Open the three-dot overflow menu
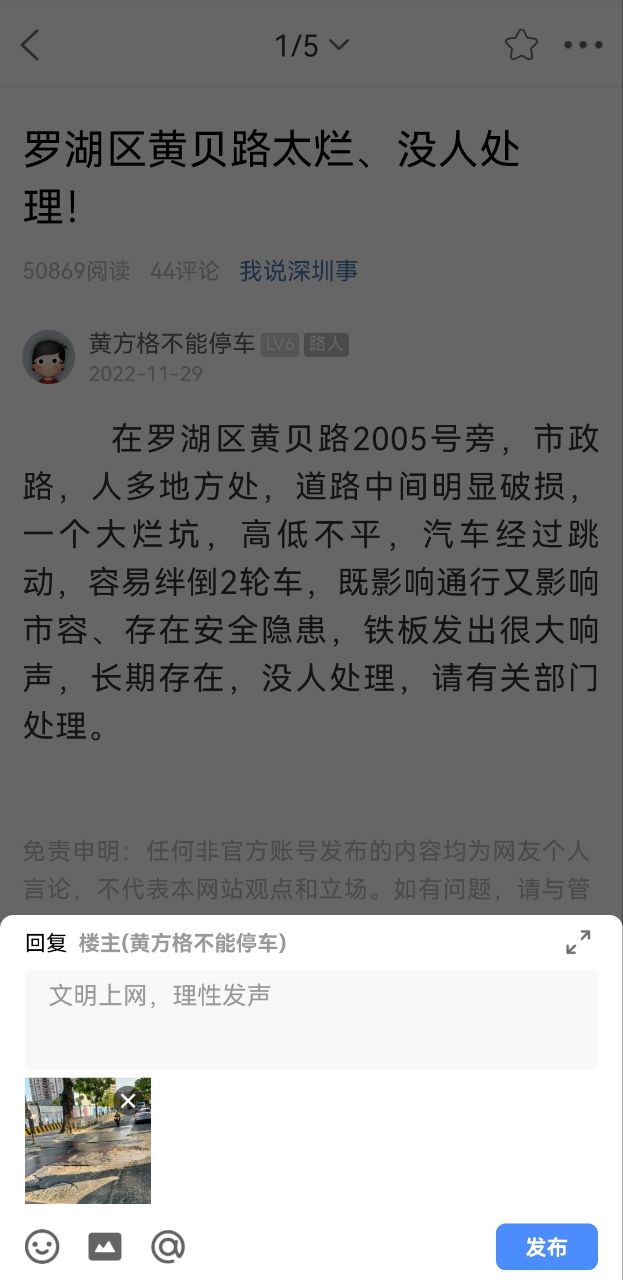623x1280 pixels. coord(583,45)
